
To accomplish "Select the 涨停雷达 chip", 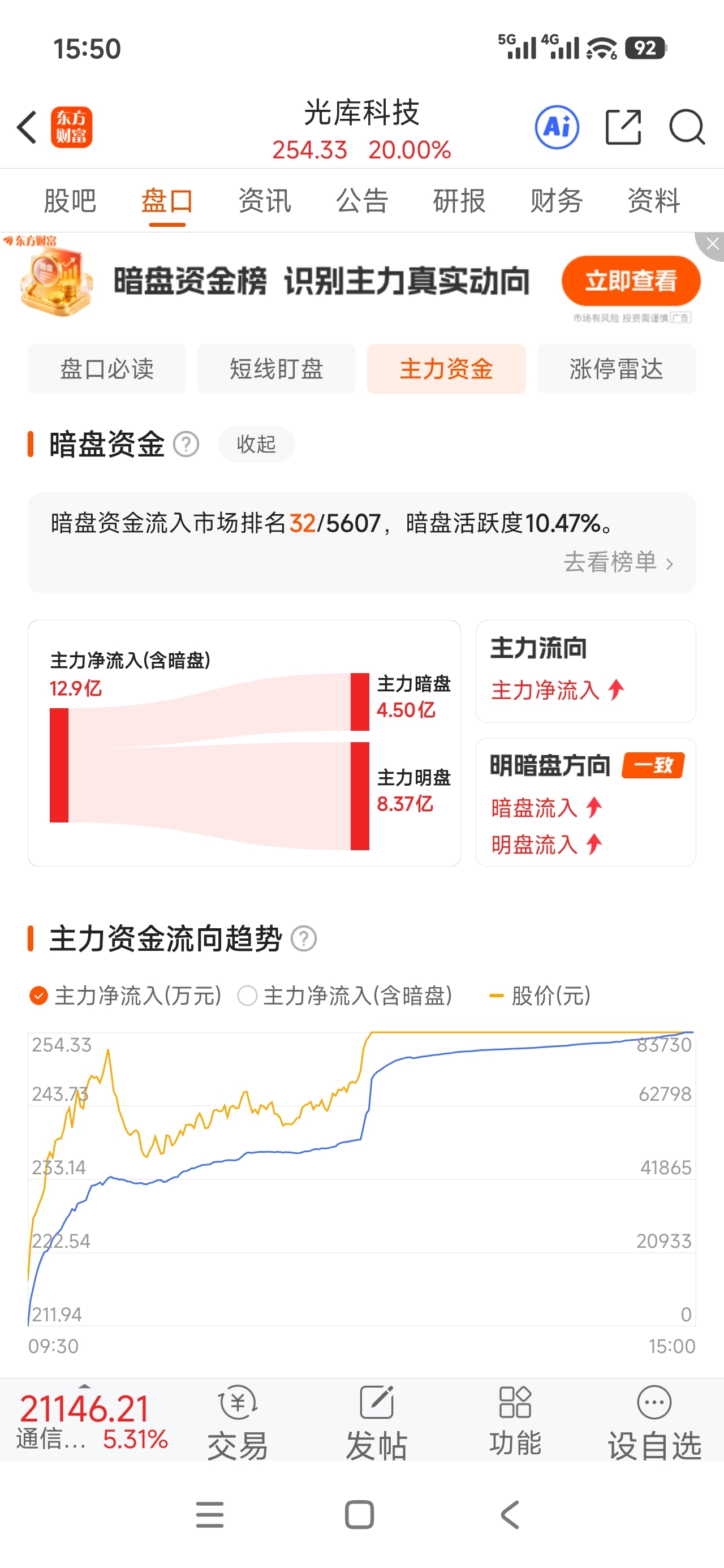I will [616, 369].
